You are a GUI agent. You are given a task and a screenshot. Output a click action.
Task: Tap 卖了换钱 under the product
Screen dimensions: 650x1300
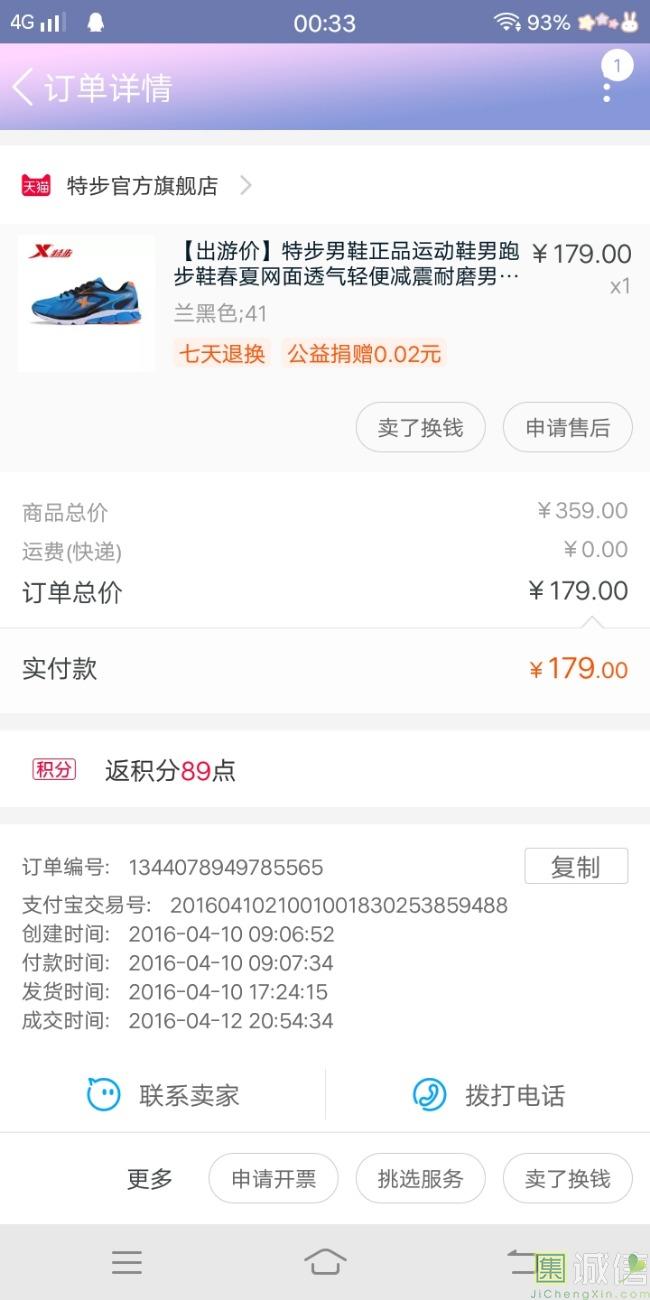pyautogui.click(x=421, y=428)
